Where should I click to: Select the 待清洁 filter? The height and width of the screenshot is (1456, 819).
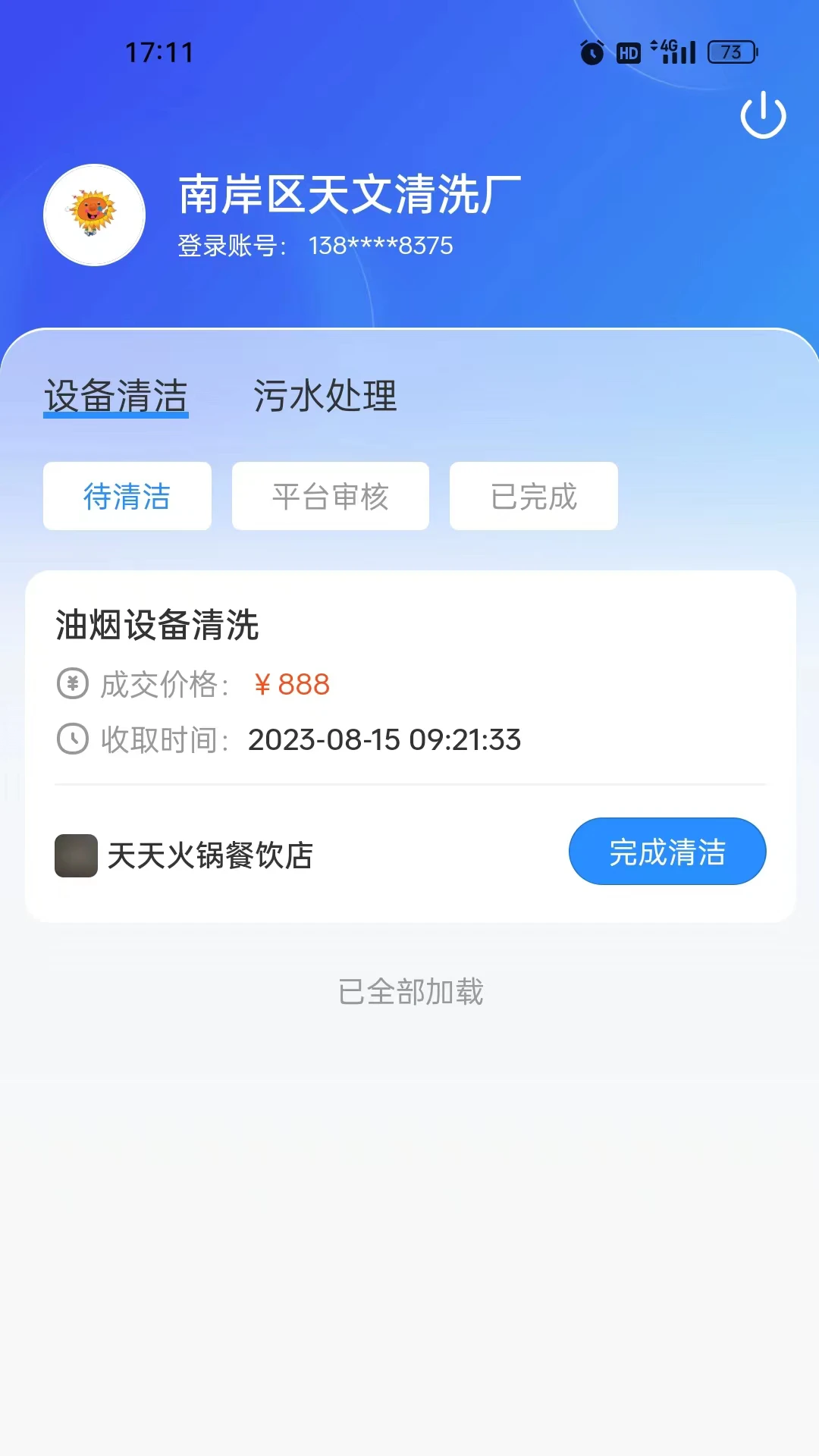[x=127, y=496]
